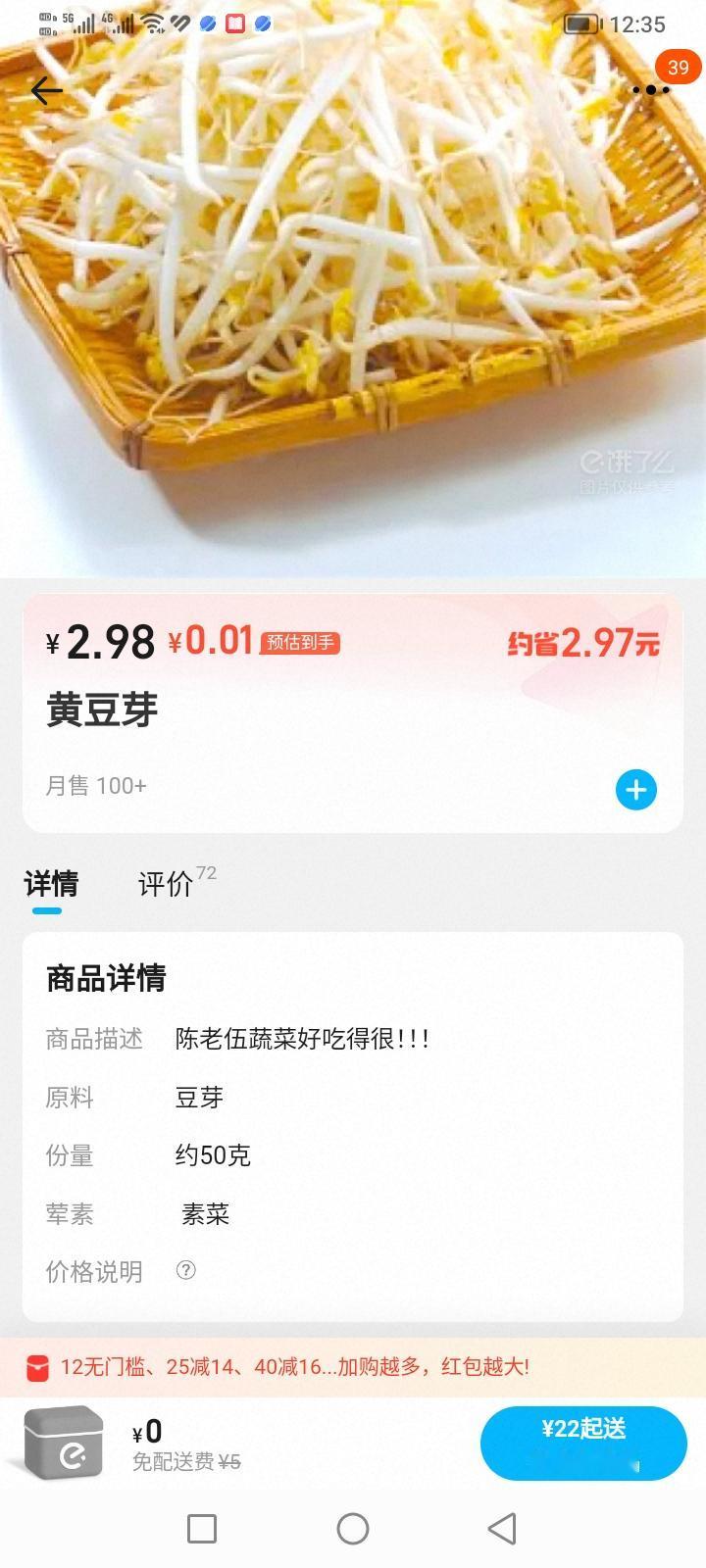Go back to the previous page
706x1568 pixels.
[x=46, y=91]
